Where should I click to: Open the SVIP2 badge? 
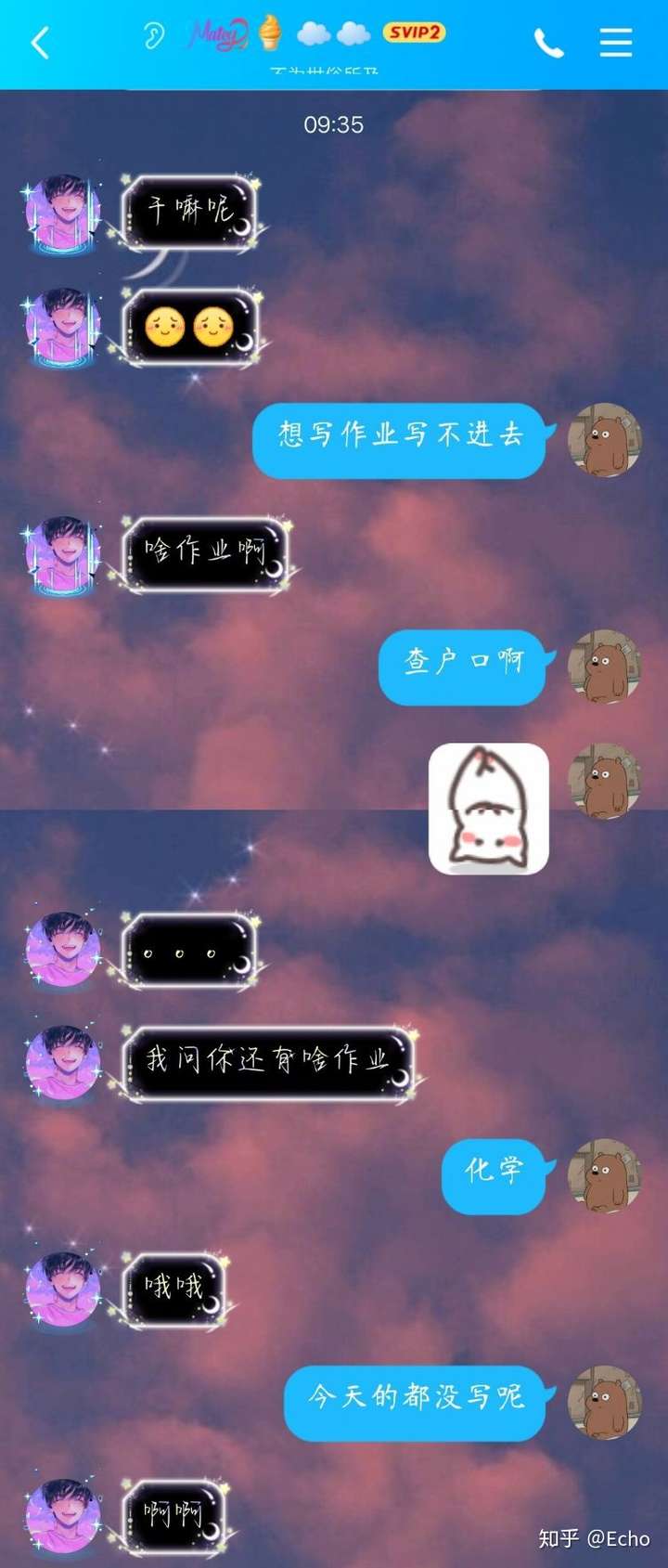click(415, 33)
